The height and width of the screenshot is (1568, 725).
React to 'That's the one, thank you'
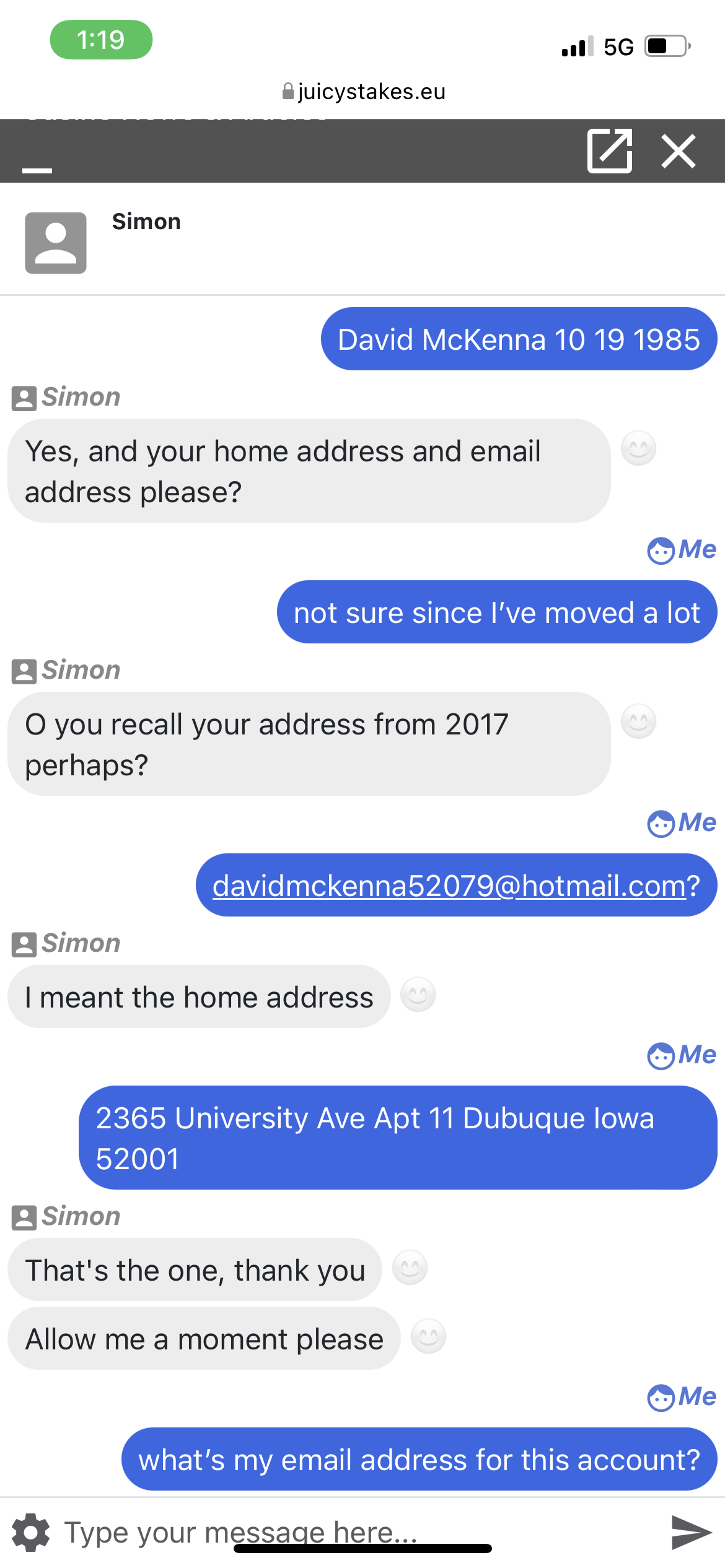click(x=410, y=1268)
